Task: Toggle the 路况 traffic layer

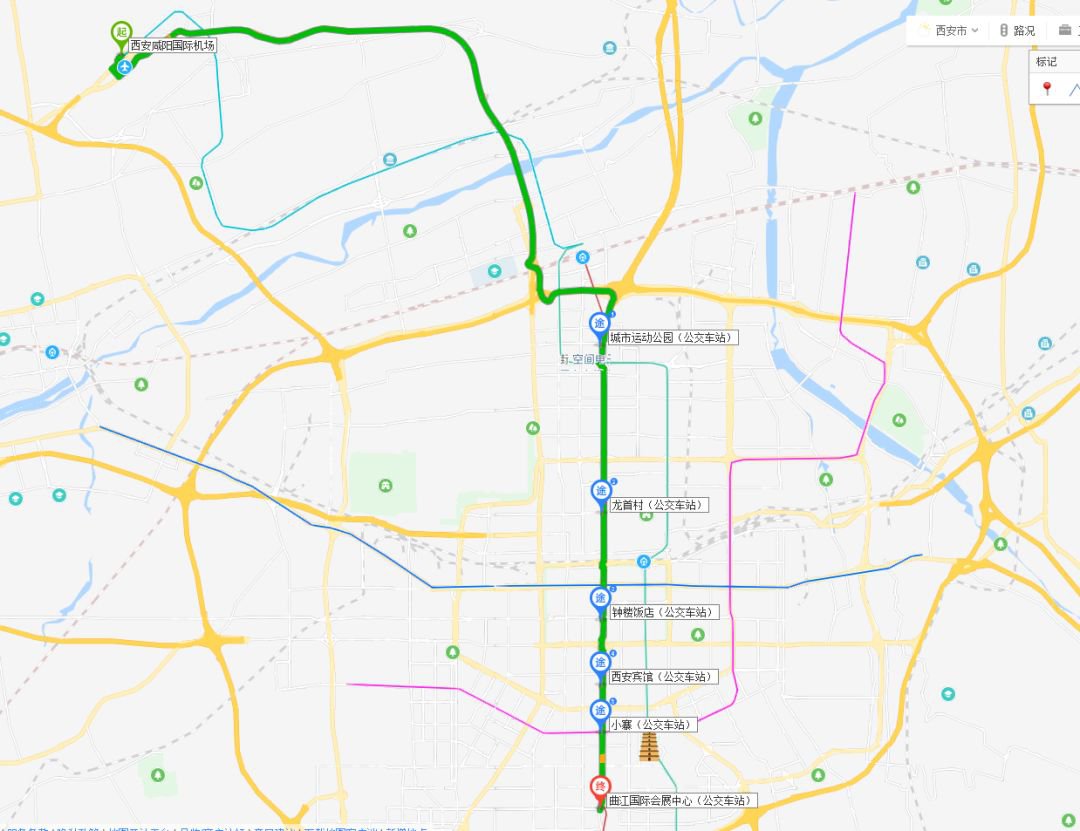Action: pyautogui.click(x=1017, y=30)
